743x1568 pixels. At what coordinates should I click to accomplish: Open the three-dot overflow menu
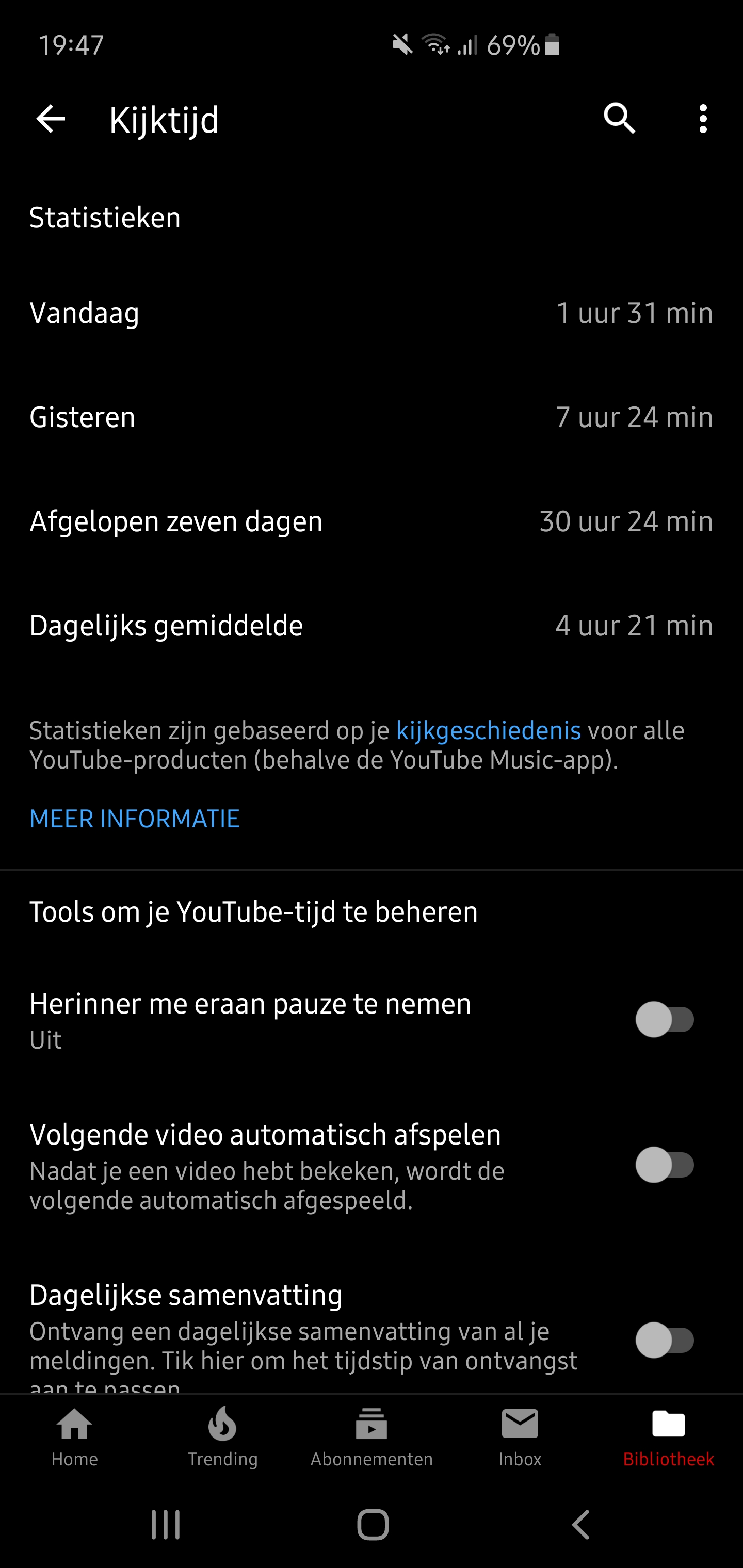(x=703, y=119)
